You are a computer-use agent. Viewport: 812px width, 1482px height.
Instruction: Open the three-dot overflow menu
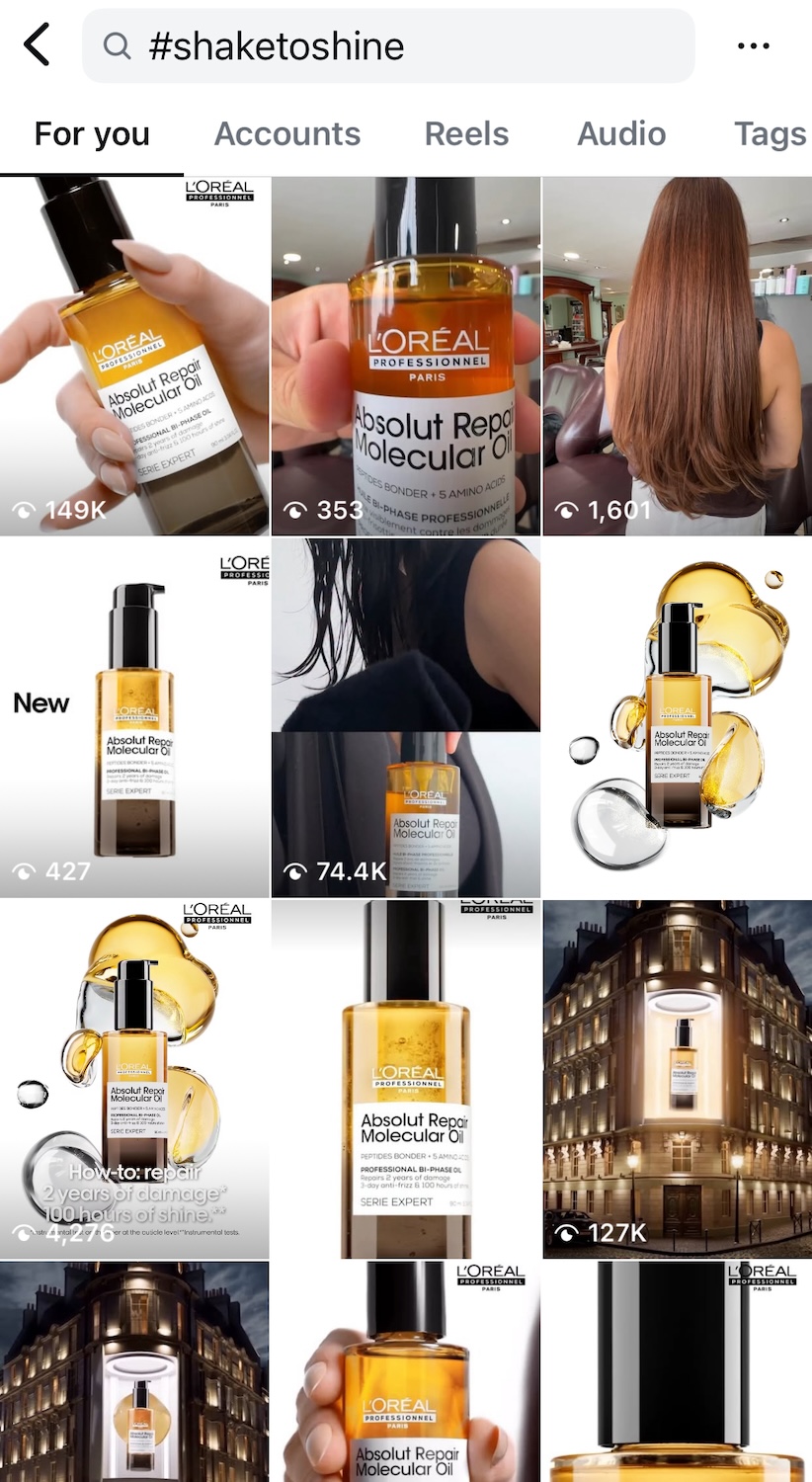(x=753, y=45)
